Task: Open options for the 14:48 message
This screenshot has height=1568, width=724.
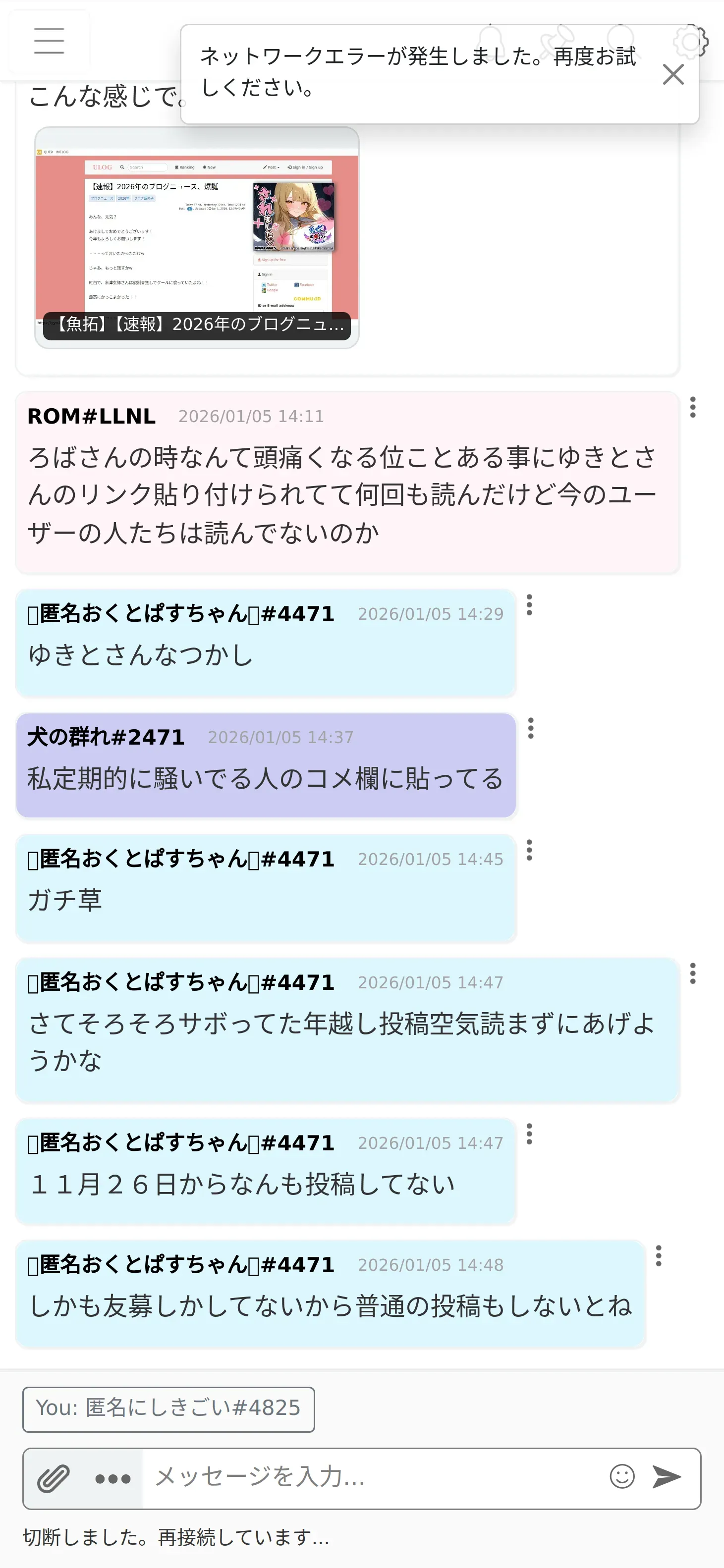Action: (658, 1256)
